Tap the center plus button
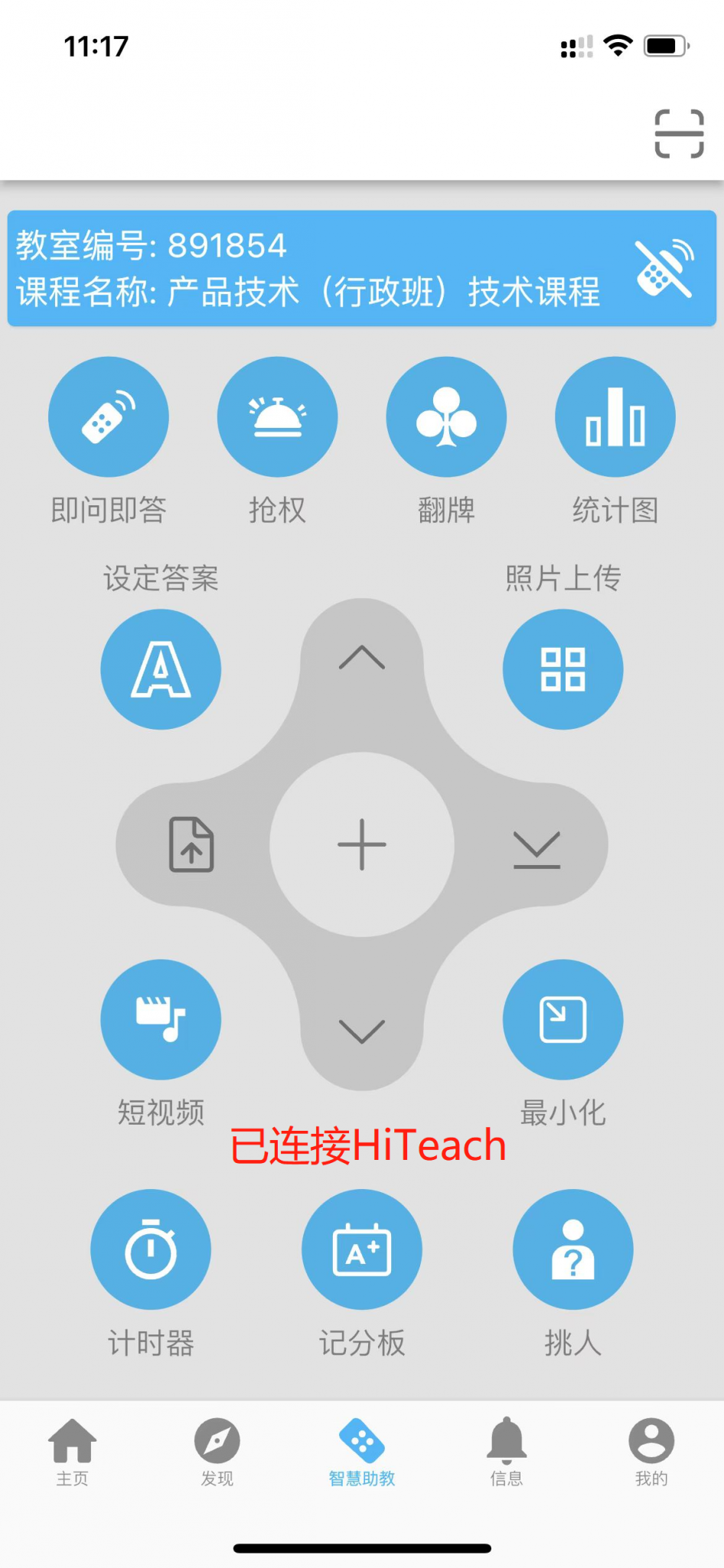This screenshot has width=724, height=1568. (362, 844)
